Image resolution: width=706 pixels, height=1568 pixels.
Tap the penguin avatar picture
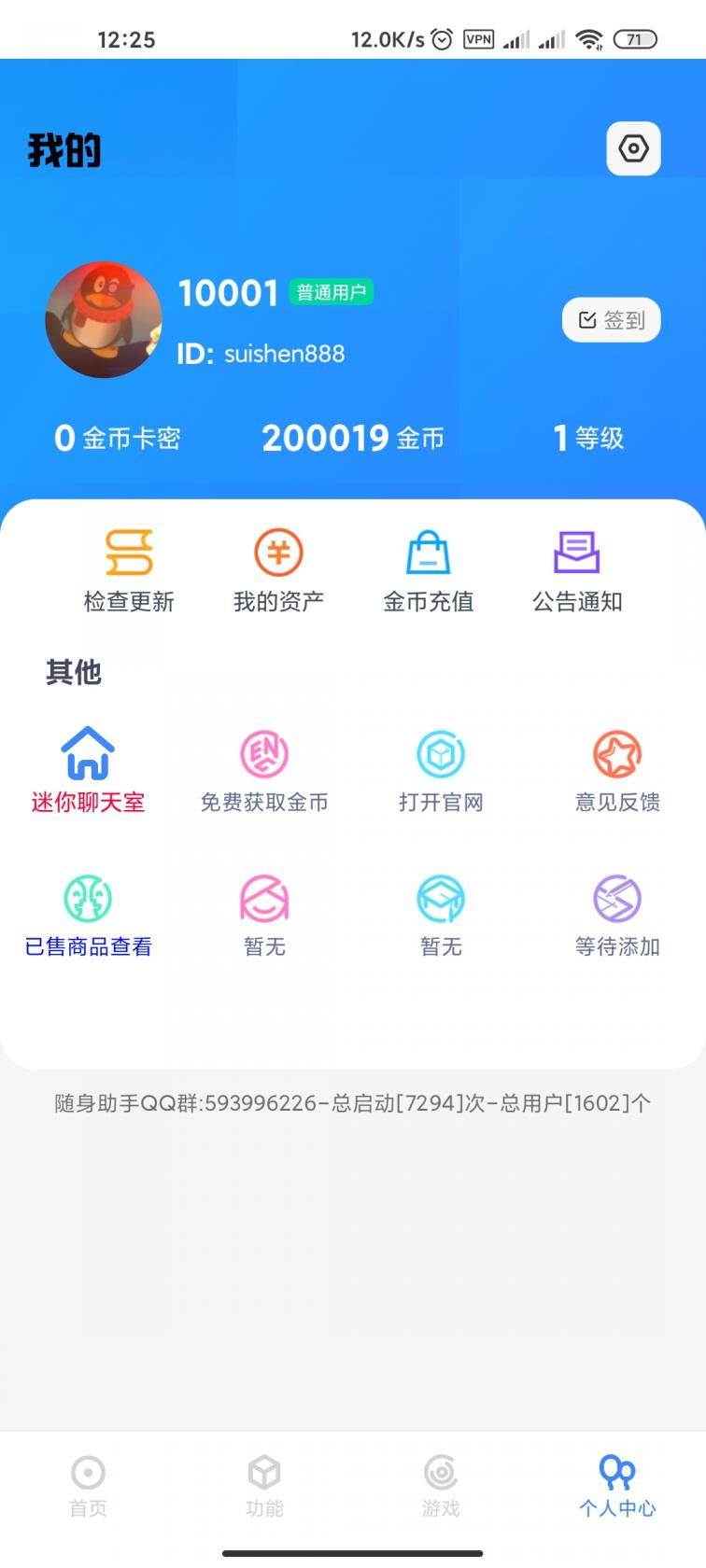[104, 320]
